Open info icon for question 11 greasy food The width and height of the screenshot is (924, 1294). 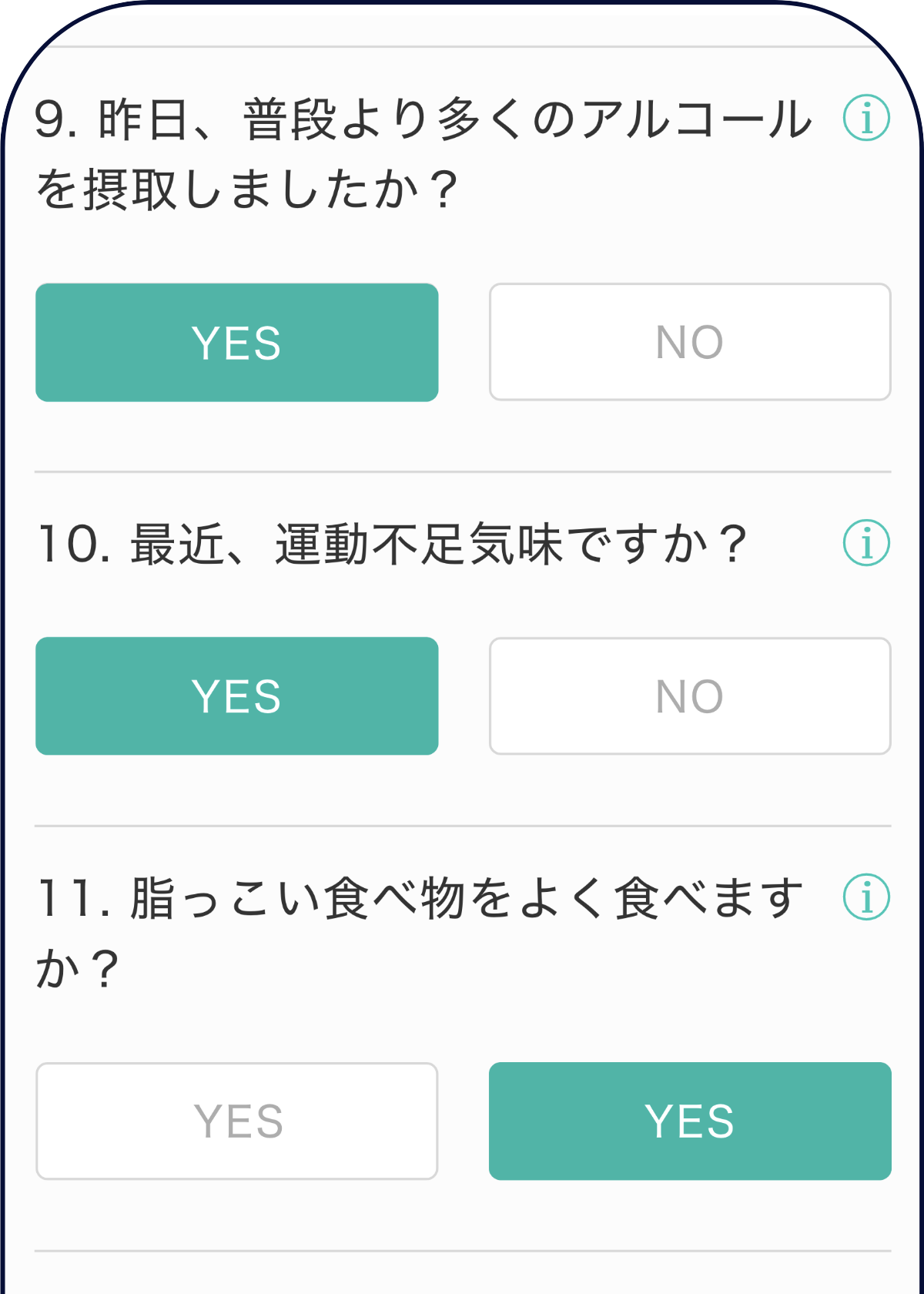pyautogui.click(x=866, y=897)
